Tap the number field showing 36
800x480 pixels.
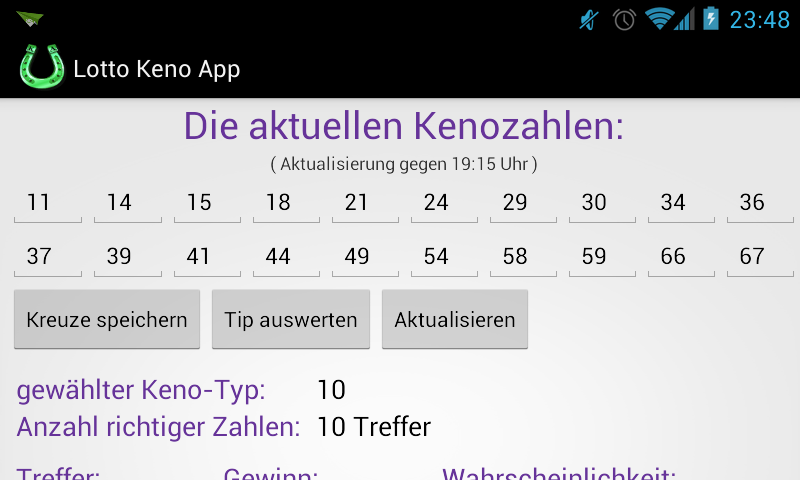(760, 203)
